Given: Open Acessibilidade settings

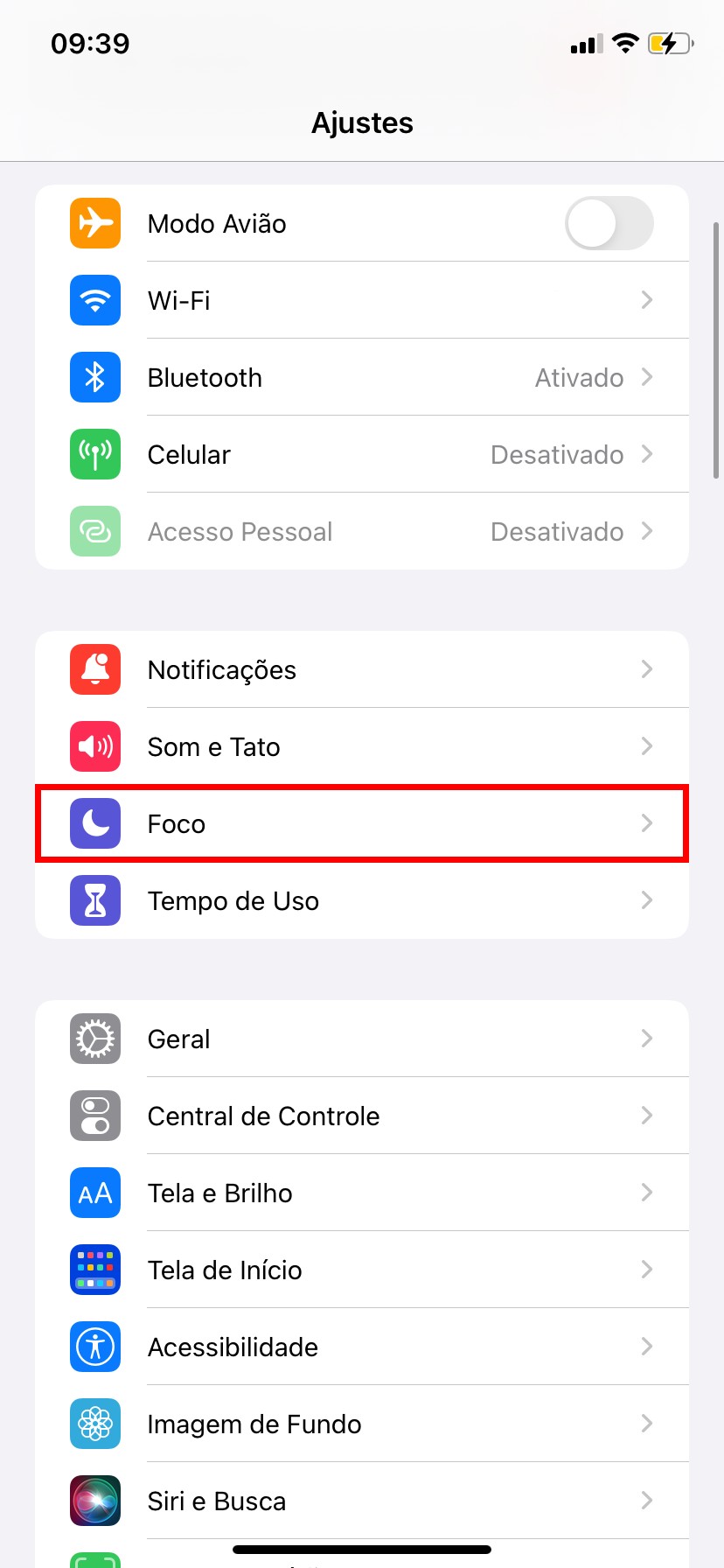Looking at the screenshot, I should coord(362,1347).
